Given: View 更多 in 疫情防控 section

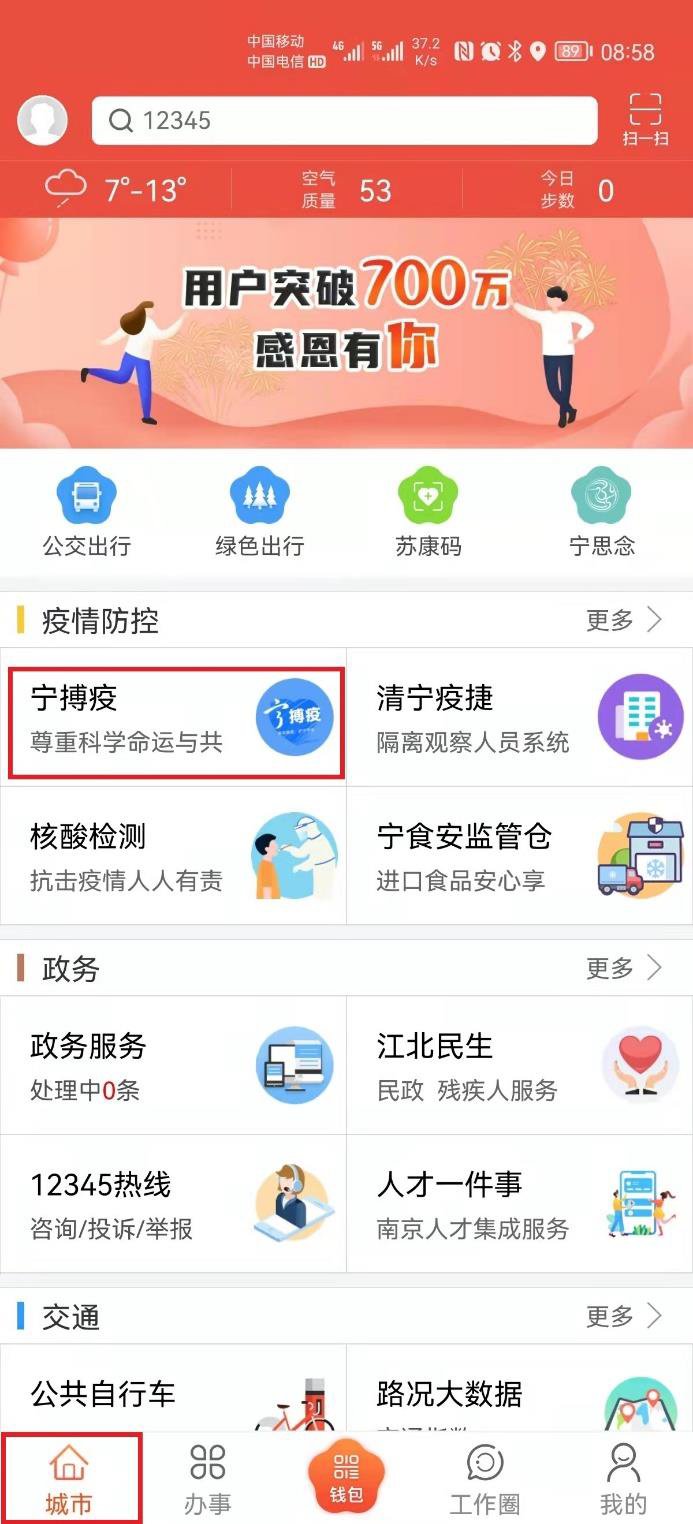Looking at the screenshot, I should [x=623, y=621].
